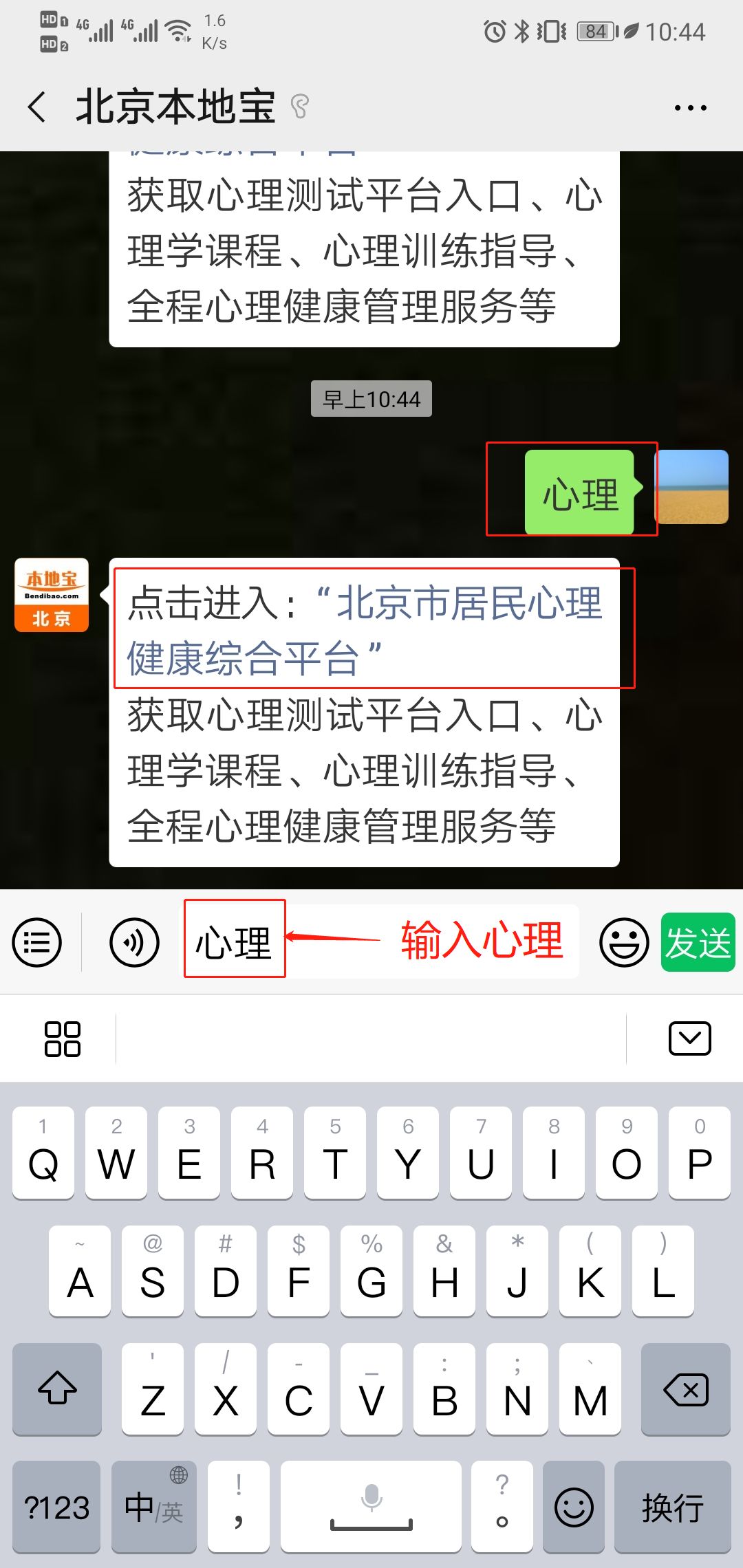Open the service menu list icon
Image resolution: width=743 pixels, height=1568 pixels.
click(37, 942)
